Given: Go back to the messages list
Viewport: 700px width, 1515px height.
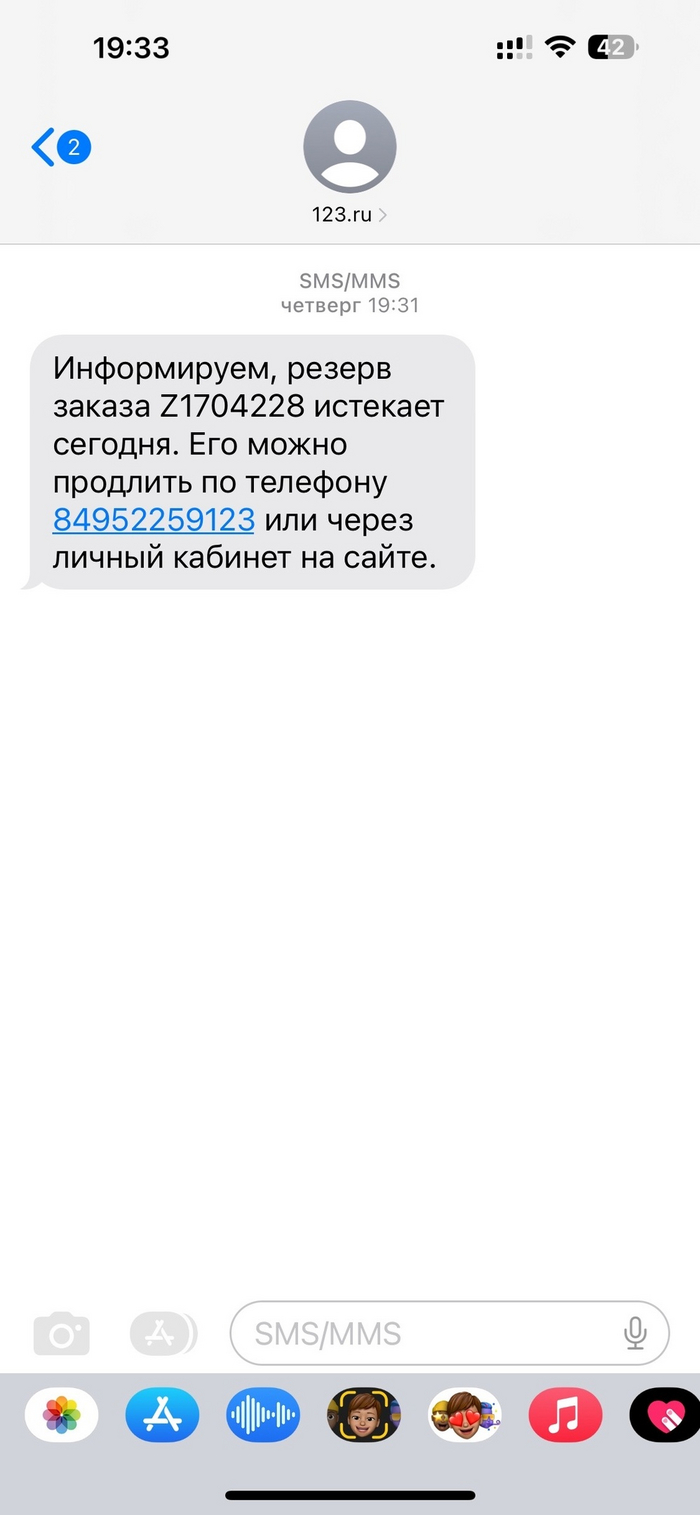Looking at the screenshot, I should (x=58, y=148).
